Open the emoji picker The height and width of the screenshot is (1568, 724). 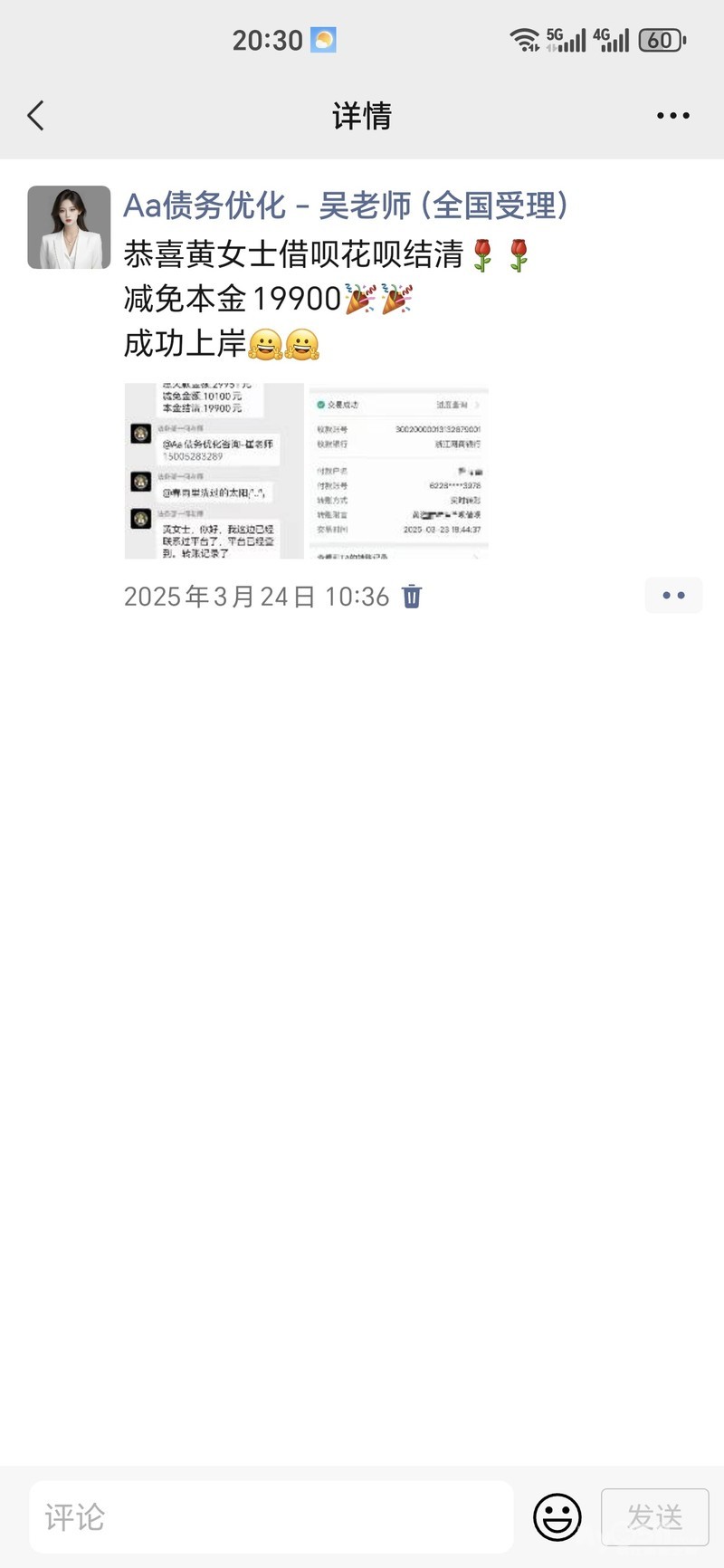pyautogui.click(x=557, y=1517)
